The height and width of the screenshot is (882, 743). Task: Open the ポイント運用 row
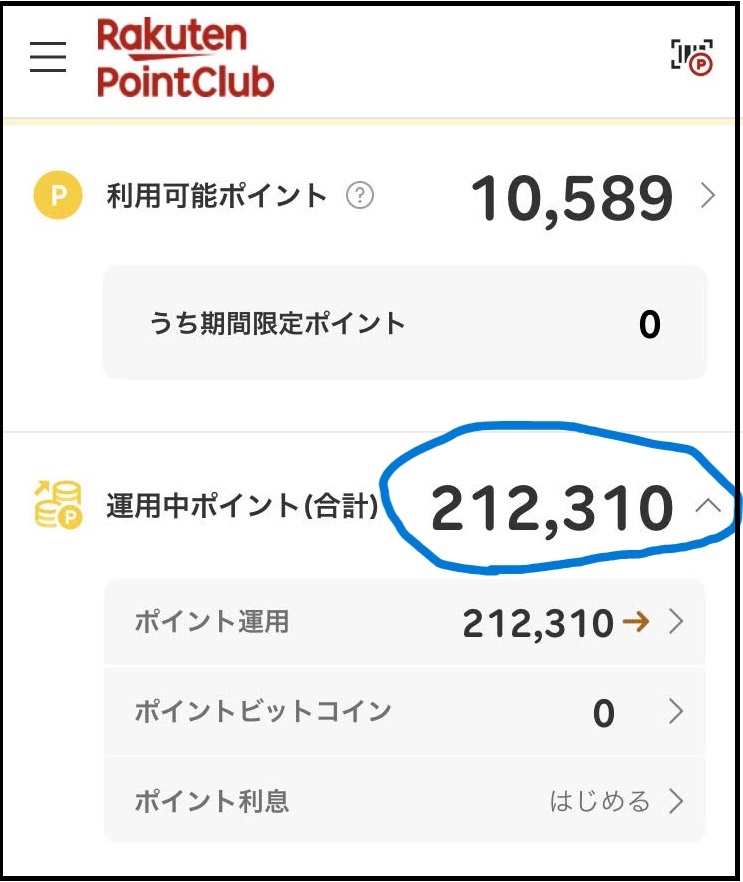[x=405, y=623]
